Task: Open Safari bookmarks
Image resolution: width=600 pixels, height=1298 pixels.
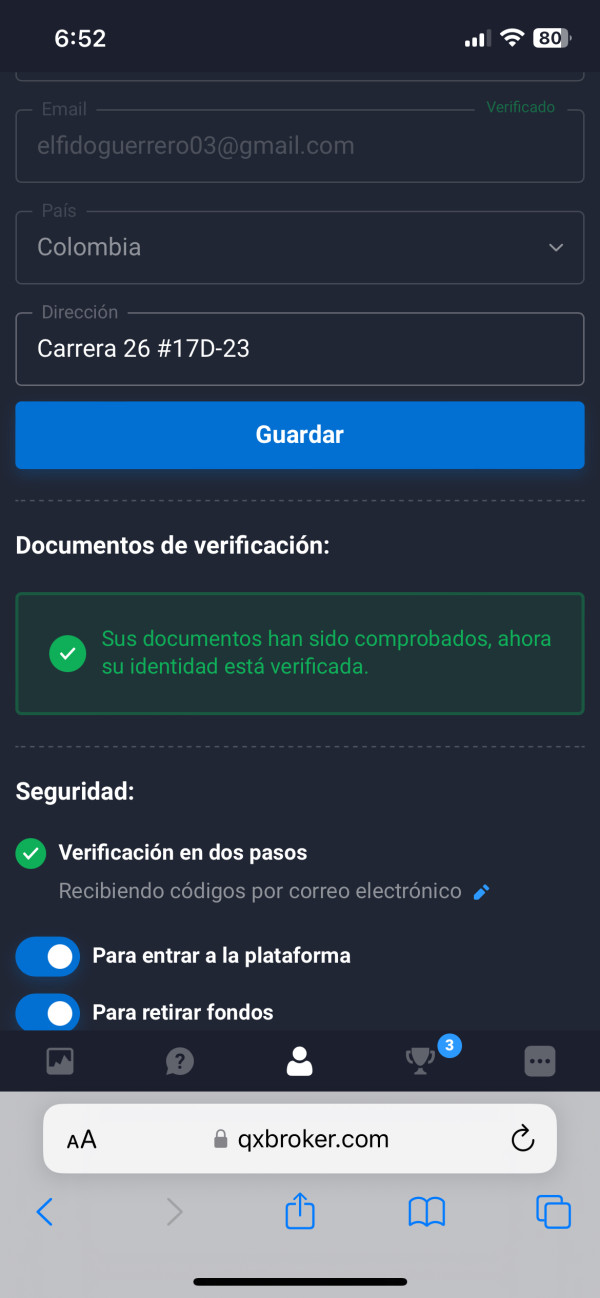Action: (x=427, y=1213)
